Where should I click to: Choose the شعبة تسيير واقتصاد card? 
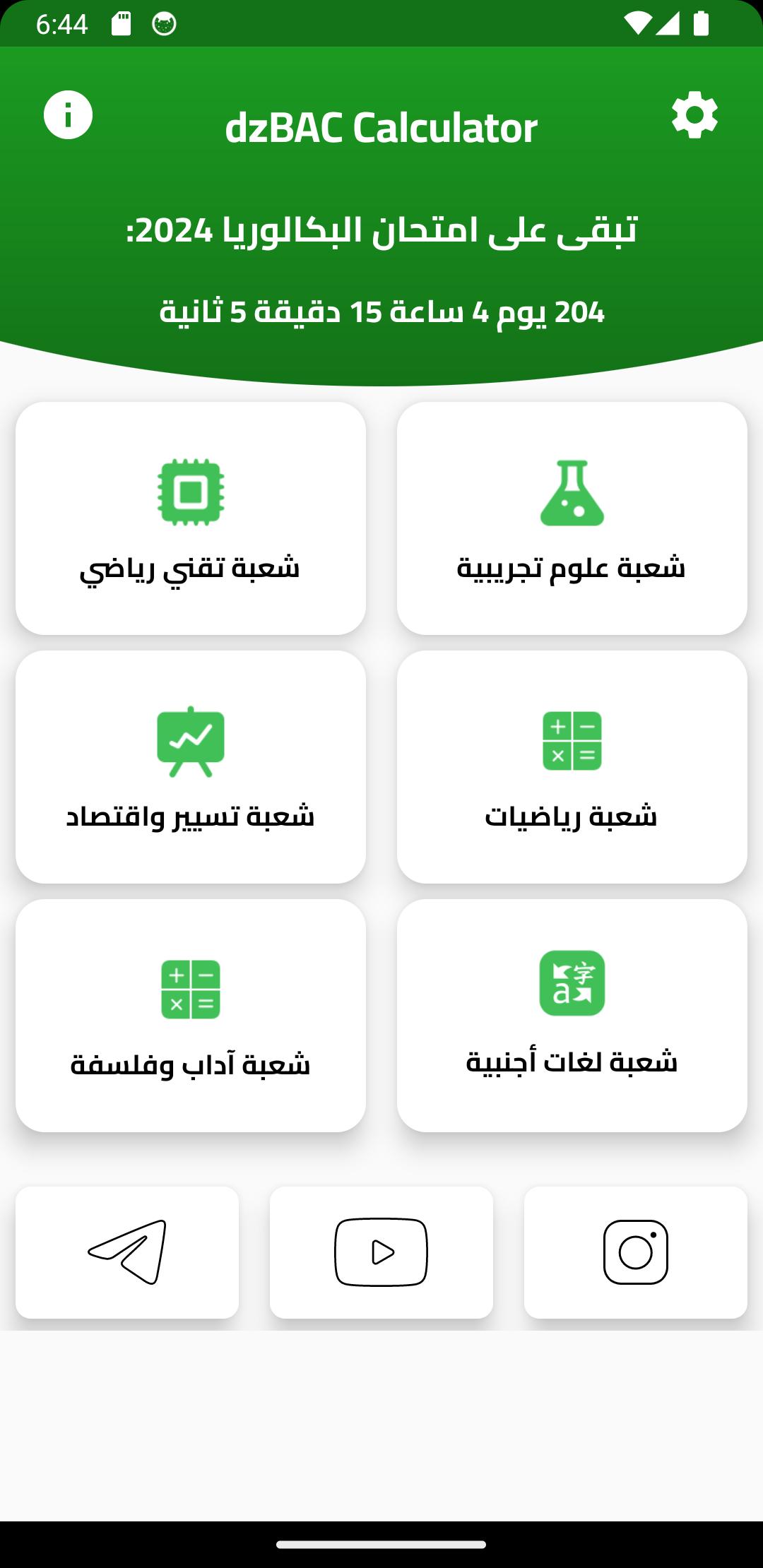pyautogui.click(x=191, y=767)
